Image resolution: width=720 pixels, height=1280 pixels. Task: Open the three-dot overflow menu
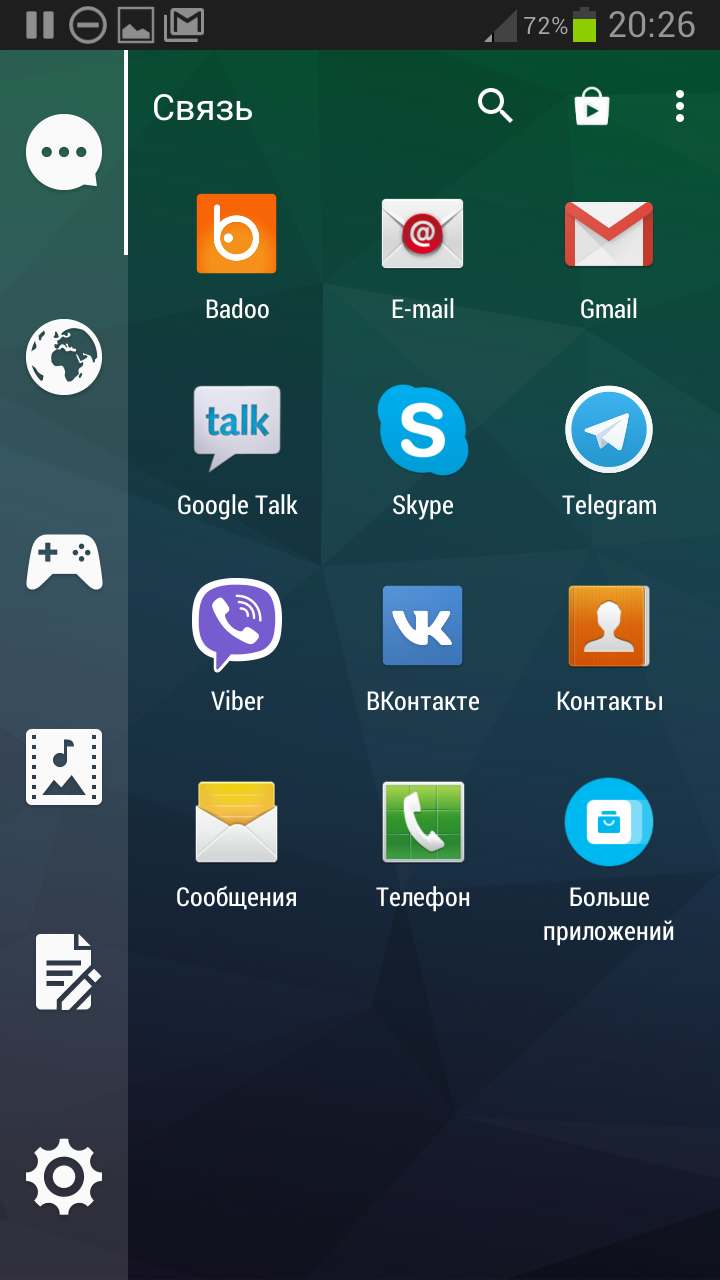tap(680, 106)
